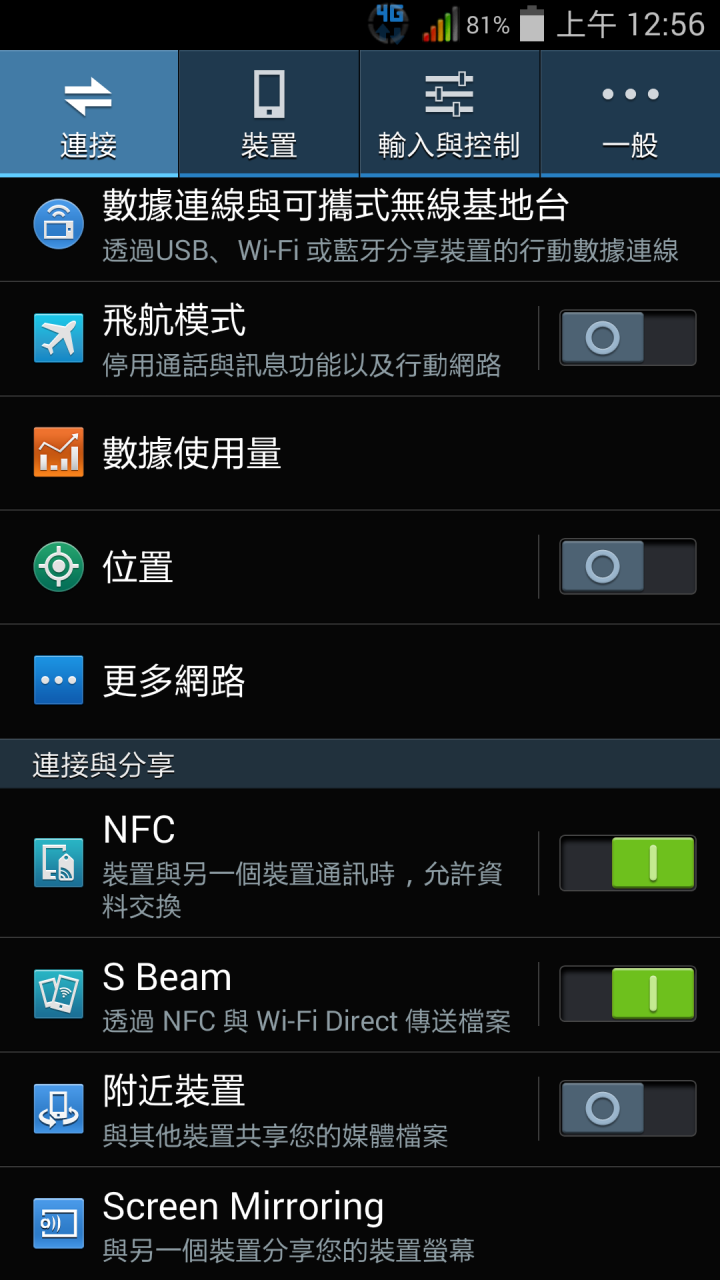Viewport: 720px width, 1280px height.
Task: Open 更多網路
Action: [x=360, y=681]
